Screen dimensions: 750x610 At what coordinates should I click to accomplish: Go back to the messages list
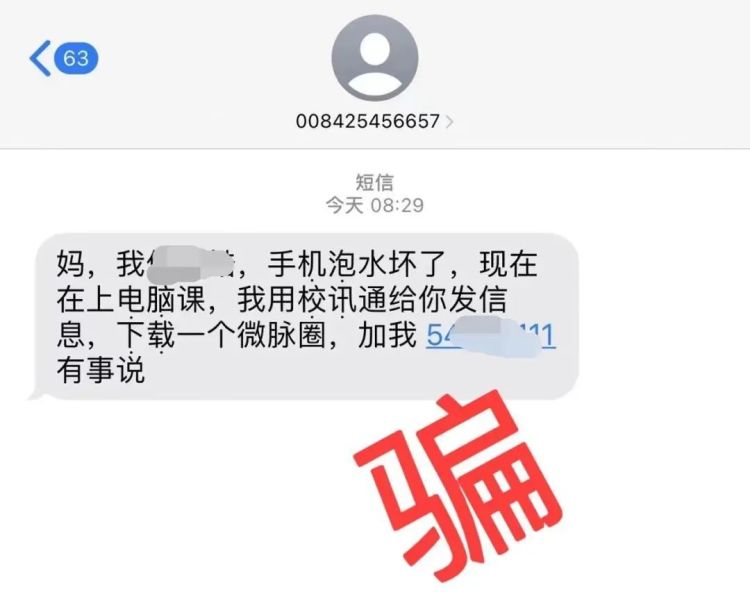60,59
